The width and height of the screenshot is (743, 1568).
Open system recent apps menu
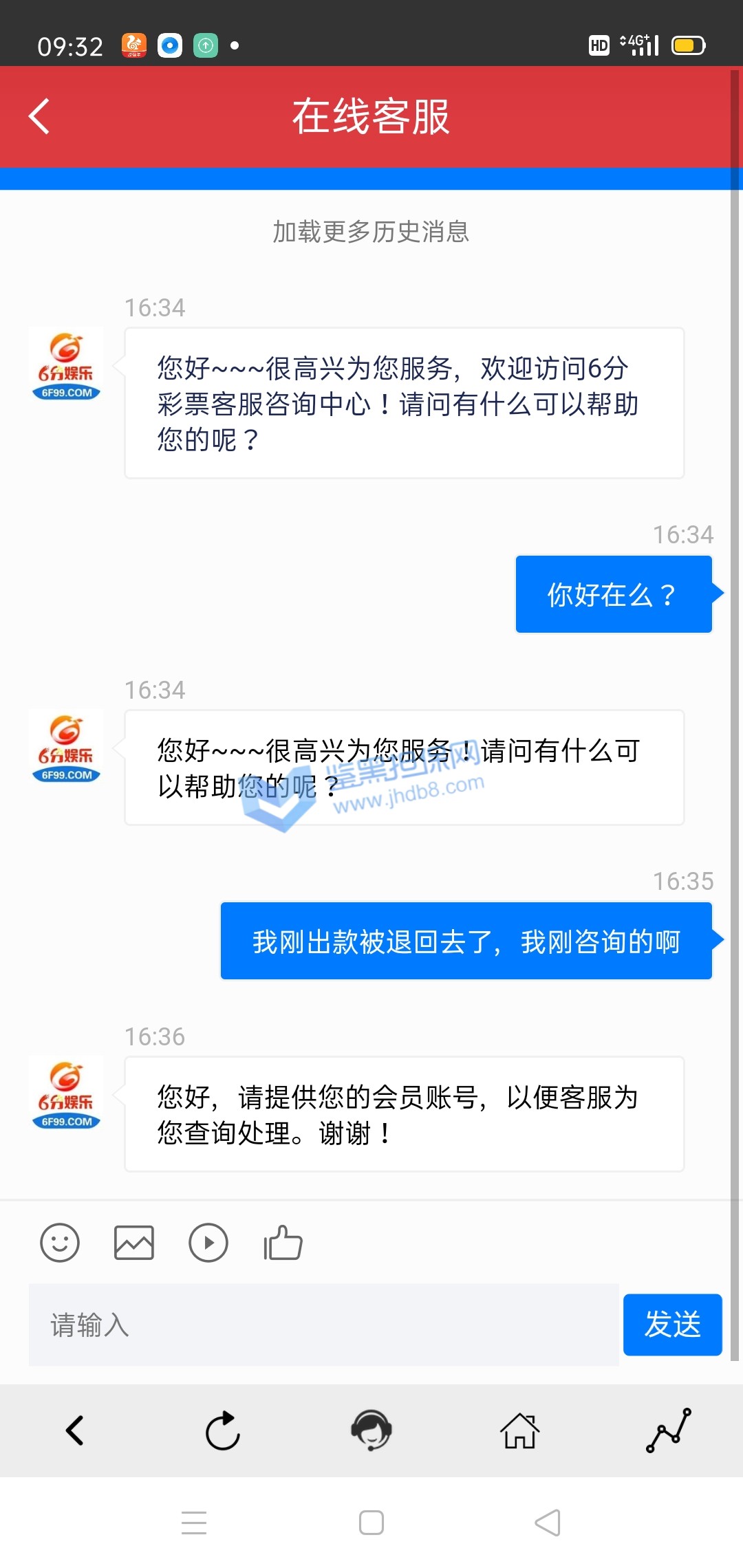pos(194,1523)
